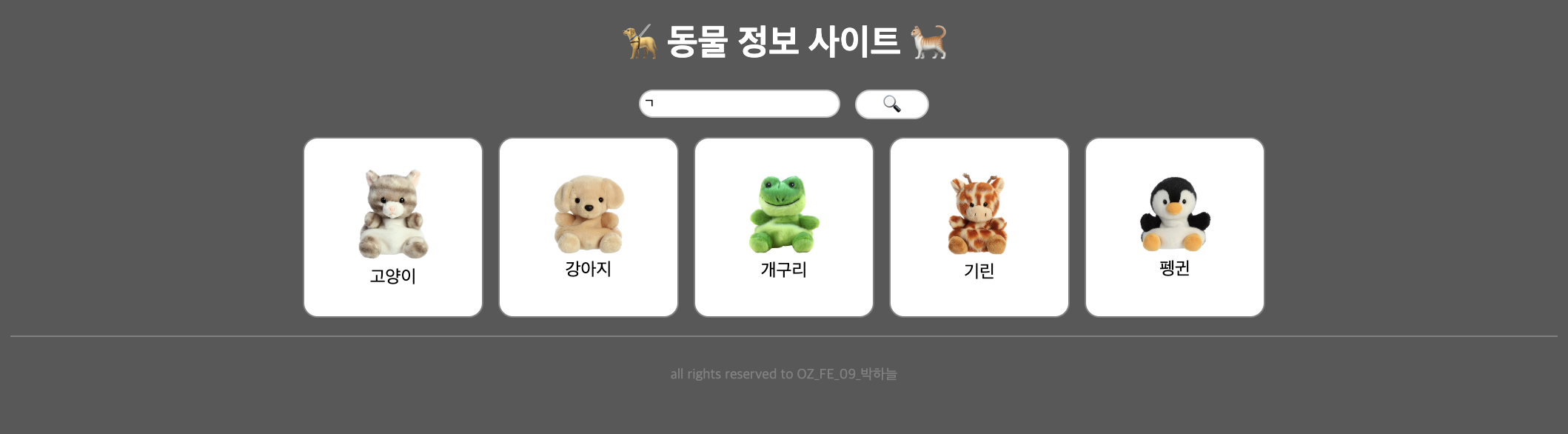This screenshot has width=1568, height=434.
Task: Open the 강아지 puppy card
Action: click(589, 227)
